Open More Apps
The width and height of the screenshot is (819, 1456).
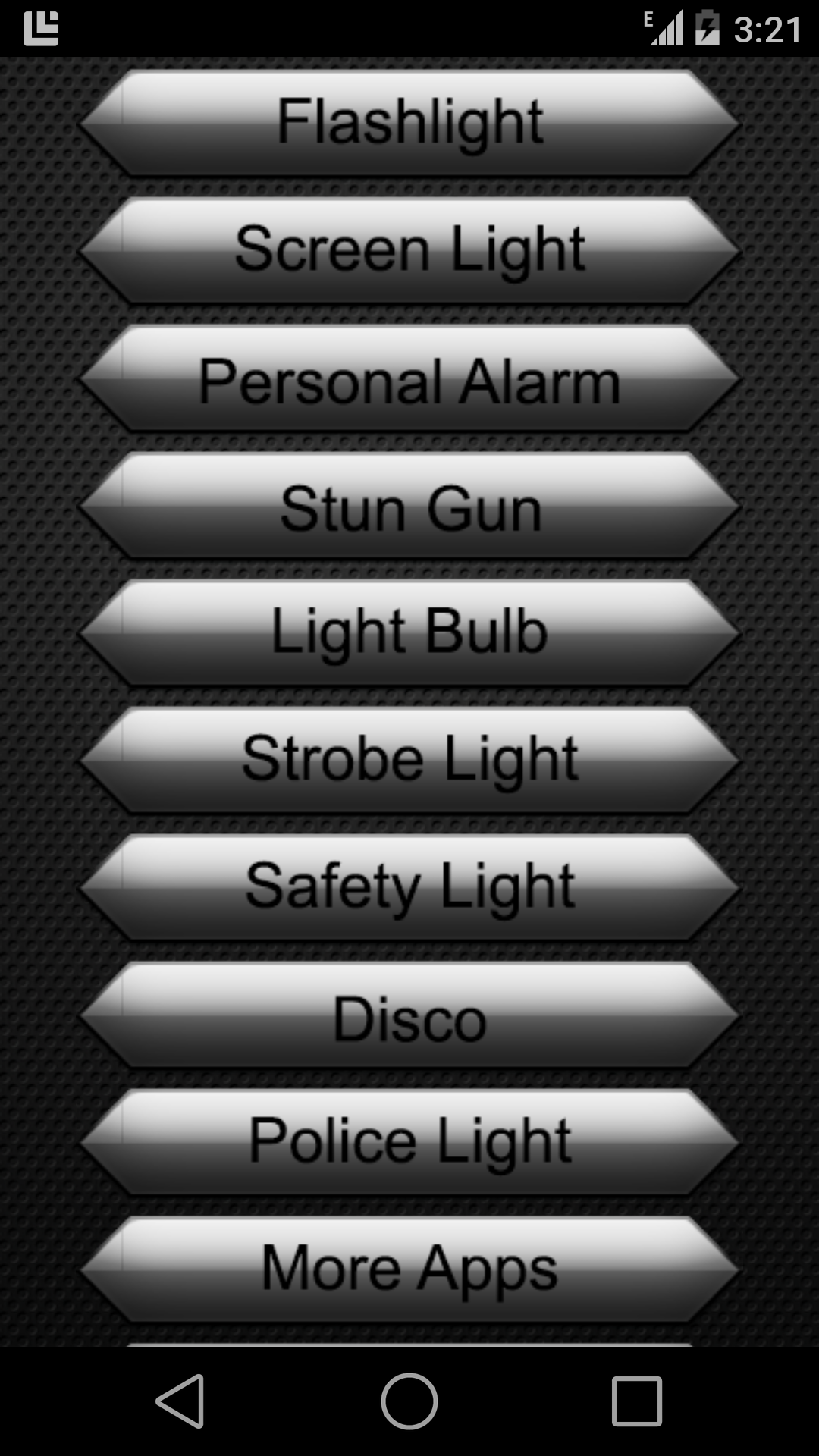tap(409, 1265)
